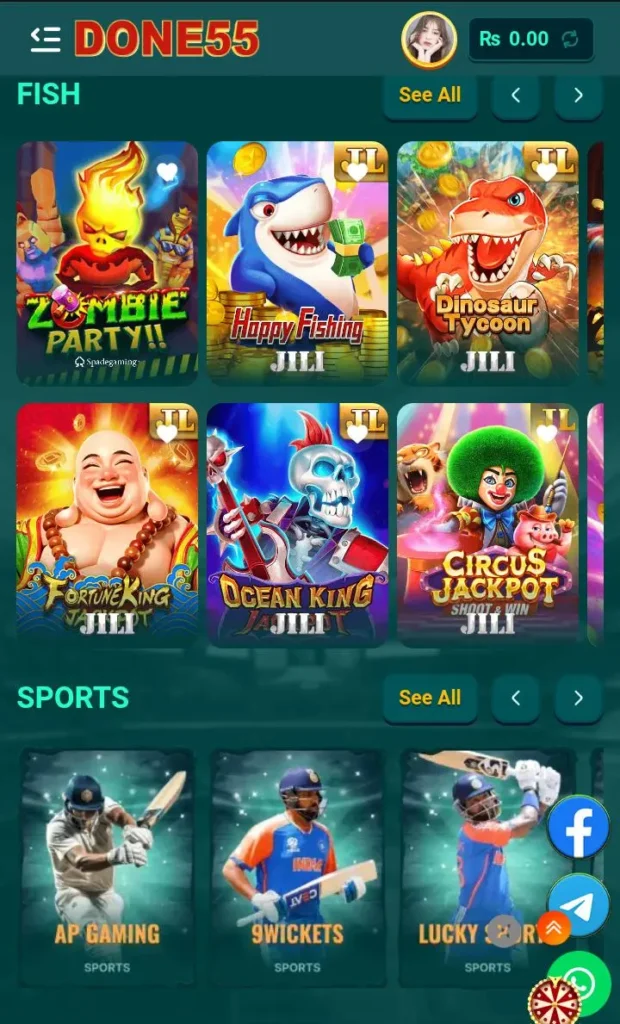The height and width of the screenshot is (1024, 620).
Task: Open the side menu drawer
Action: pyautogui.click(x=45, y=39)
